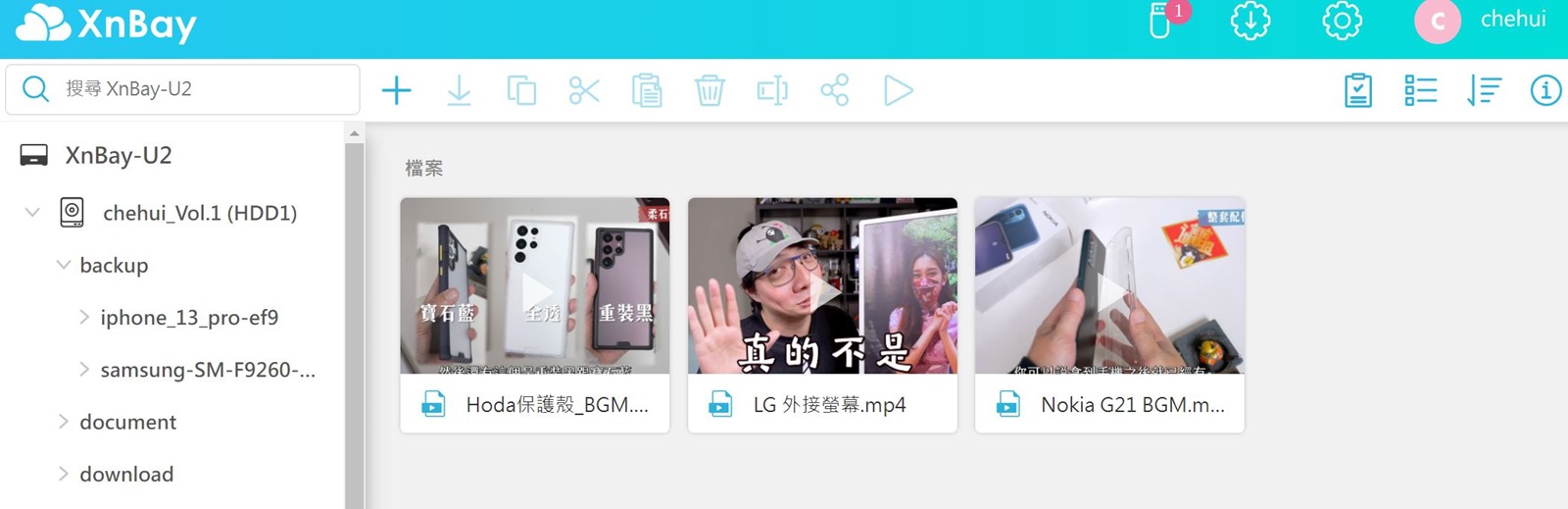The image size is (1568, 509).
Task: Select iphone_13_pro-ef9 backup folder
Action: click(x=189, y=318)
